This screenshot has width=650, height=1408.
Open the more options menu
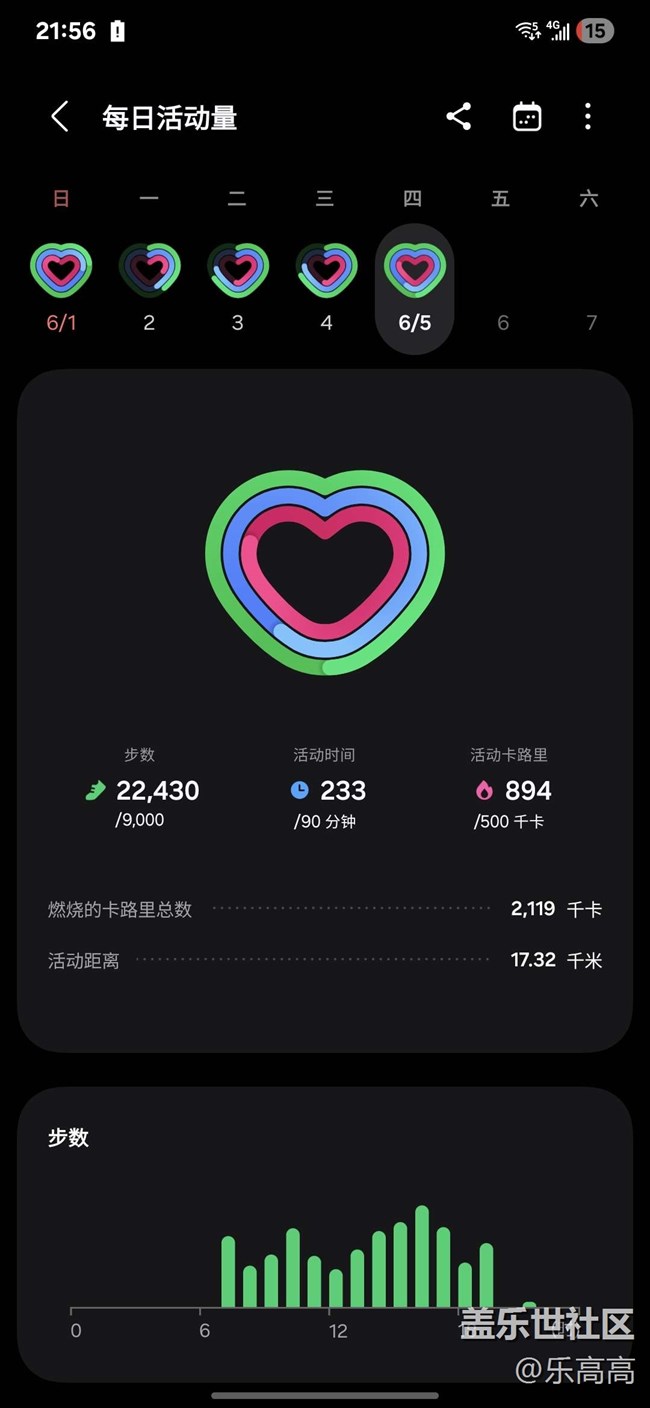tap(588, 117)
